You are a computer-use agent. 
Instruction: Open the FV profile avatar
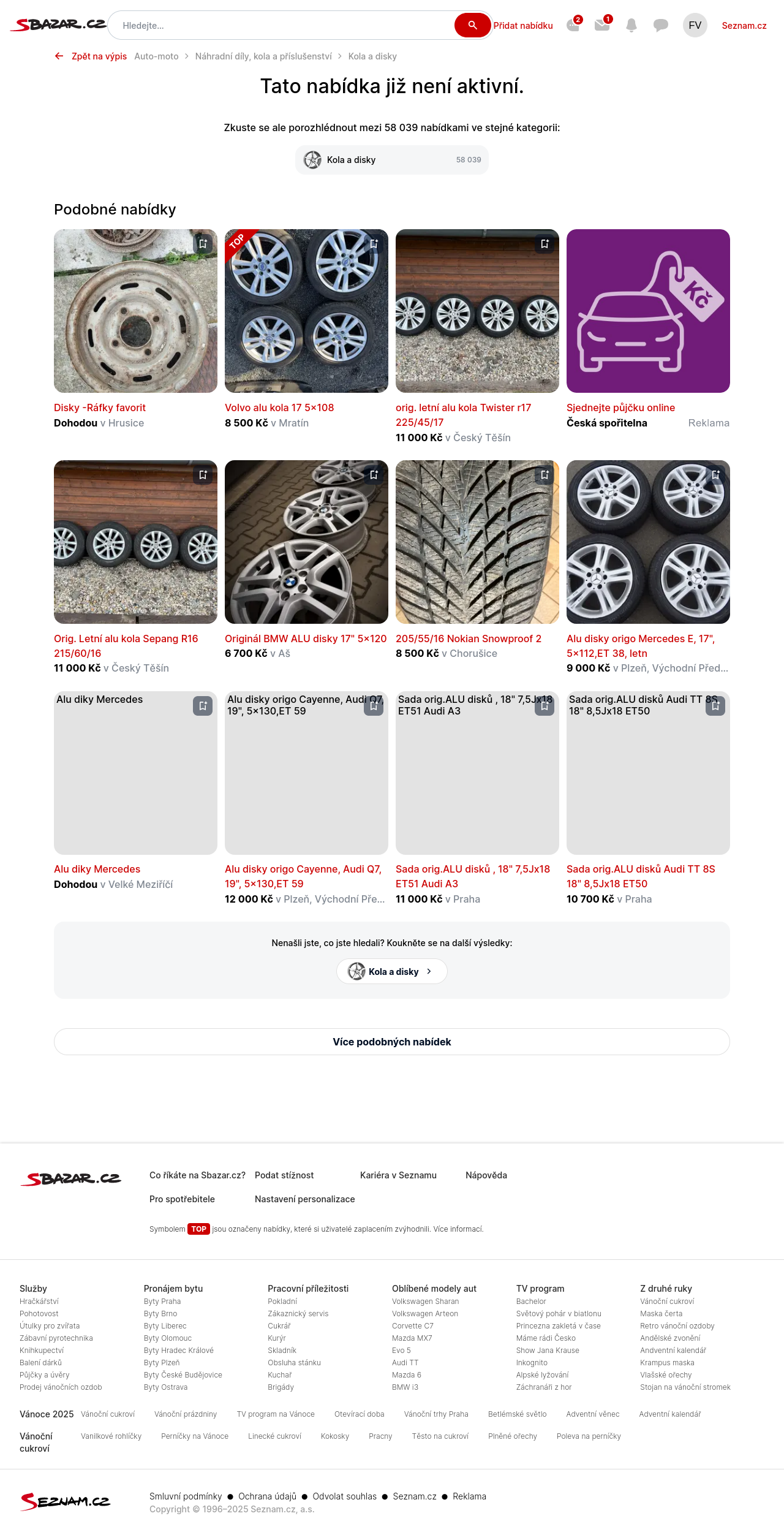(695, 25)
